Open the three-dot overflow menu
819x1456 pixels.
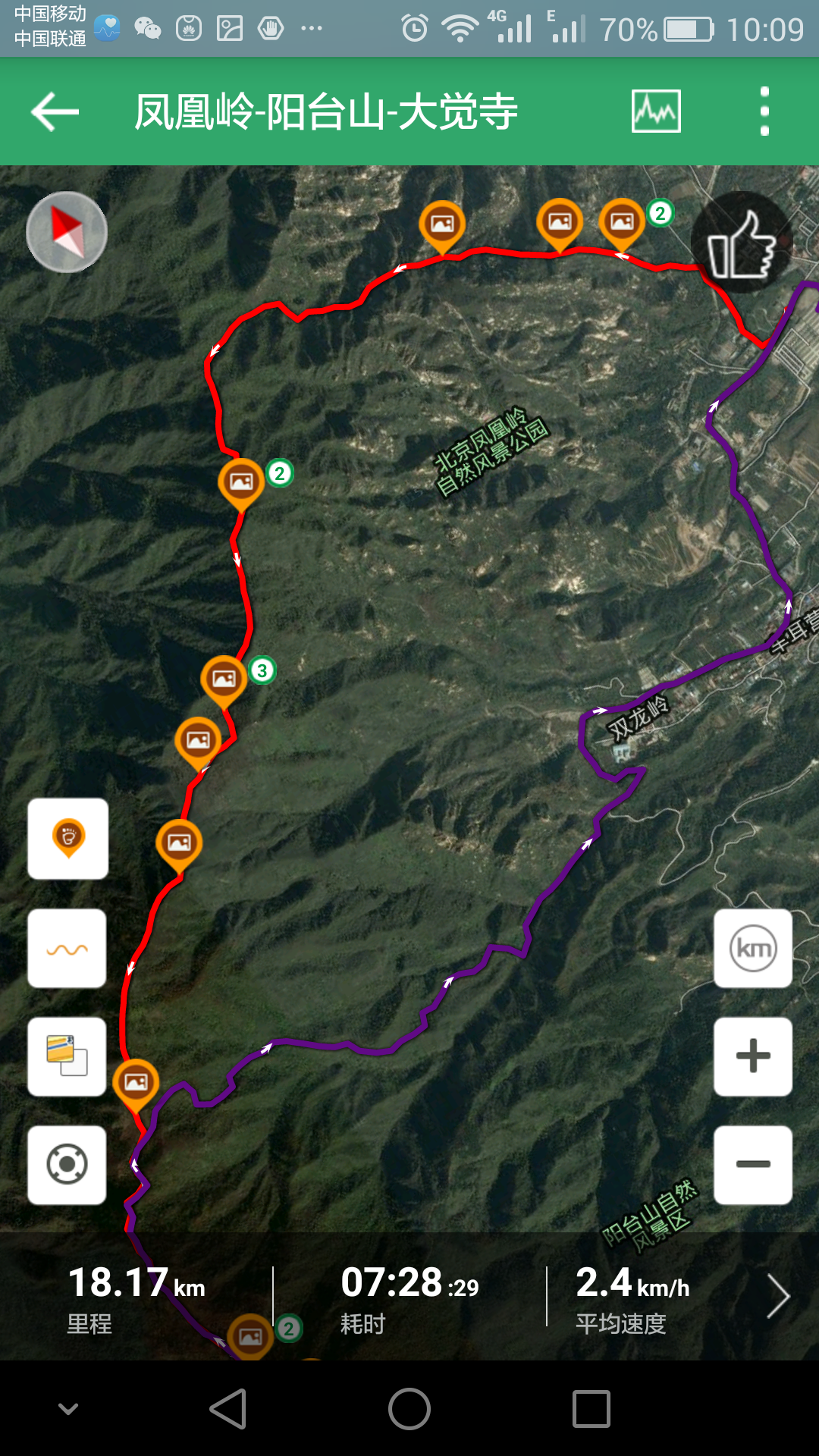click(x=764, y=111)
